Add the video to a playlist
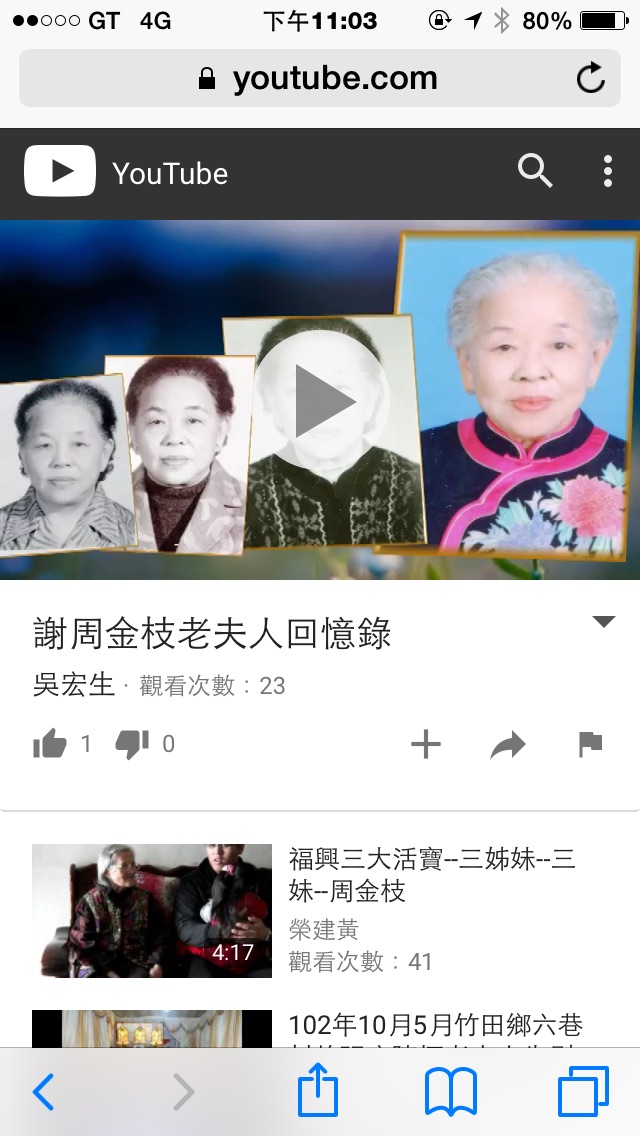This screenshot has width=640, height=1136. (x=426, y=744)
